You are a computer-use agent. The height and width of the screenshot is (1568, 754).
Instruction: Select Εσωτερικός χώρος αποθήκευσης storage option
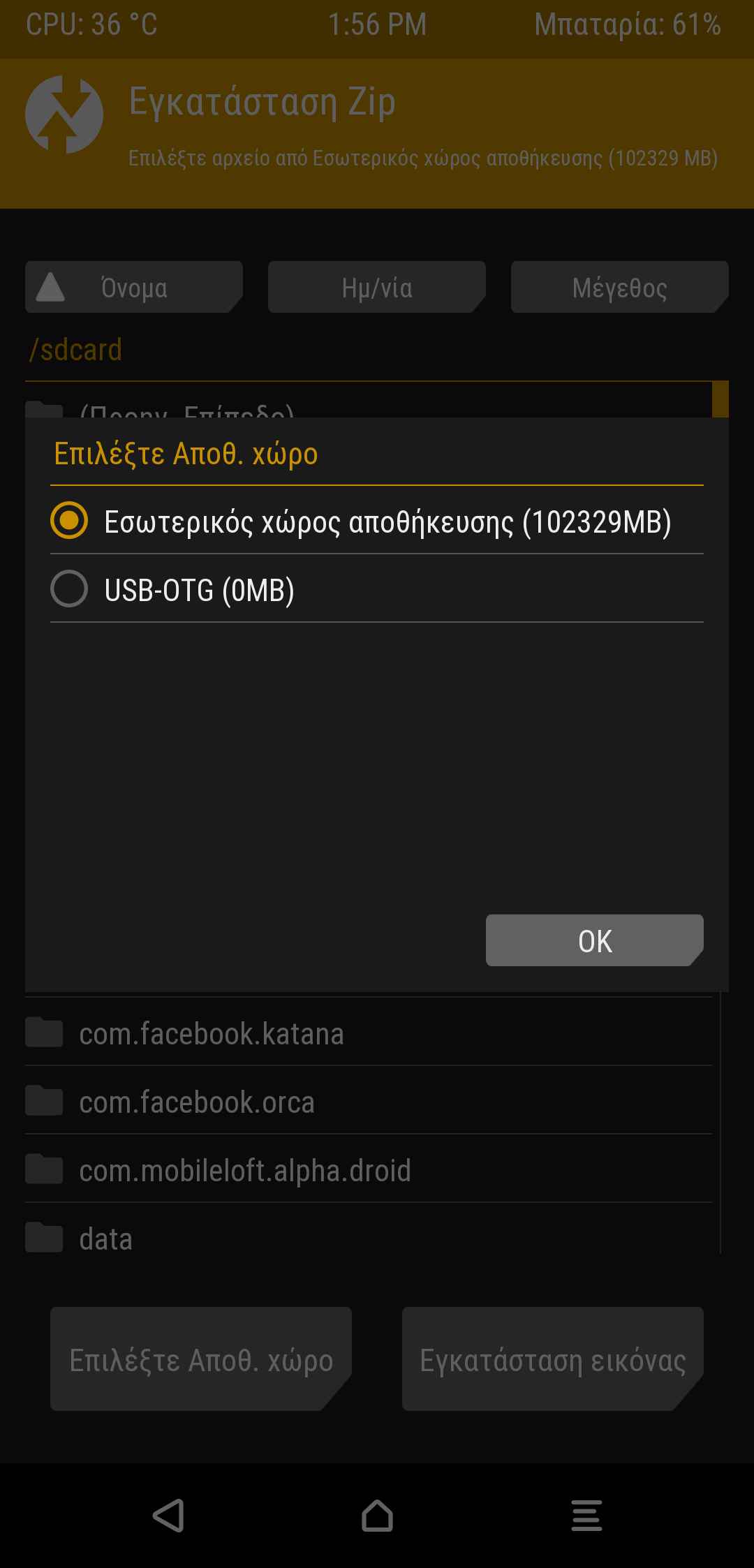point(377,521)
